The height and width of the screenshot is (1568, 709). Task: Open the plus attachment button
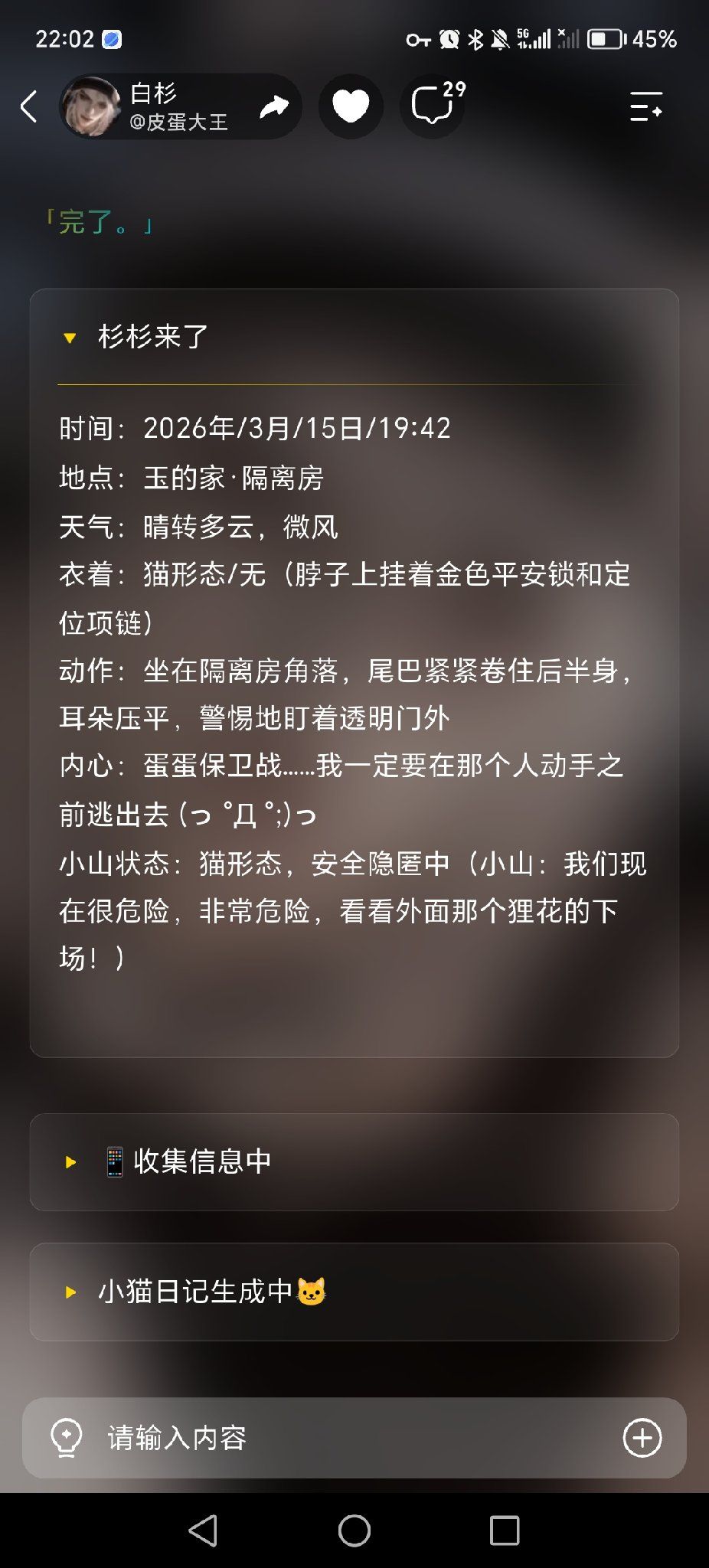pyautogui.click(x=642, y=1437)
